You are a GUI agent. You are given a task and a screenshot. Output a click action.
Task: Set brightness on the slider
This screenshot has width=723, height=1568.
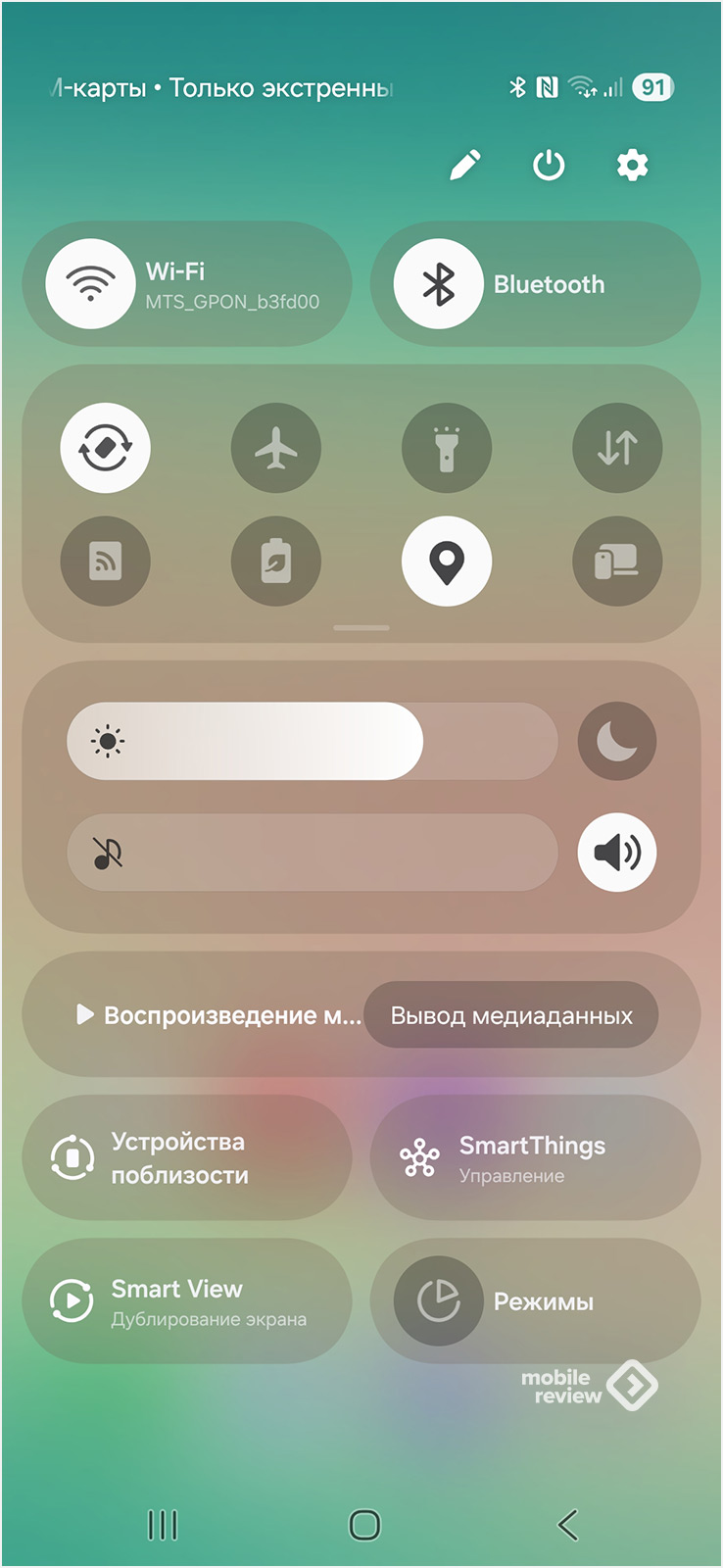tap(312, 741)
